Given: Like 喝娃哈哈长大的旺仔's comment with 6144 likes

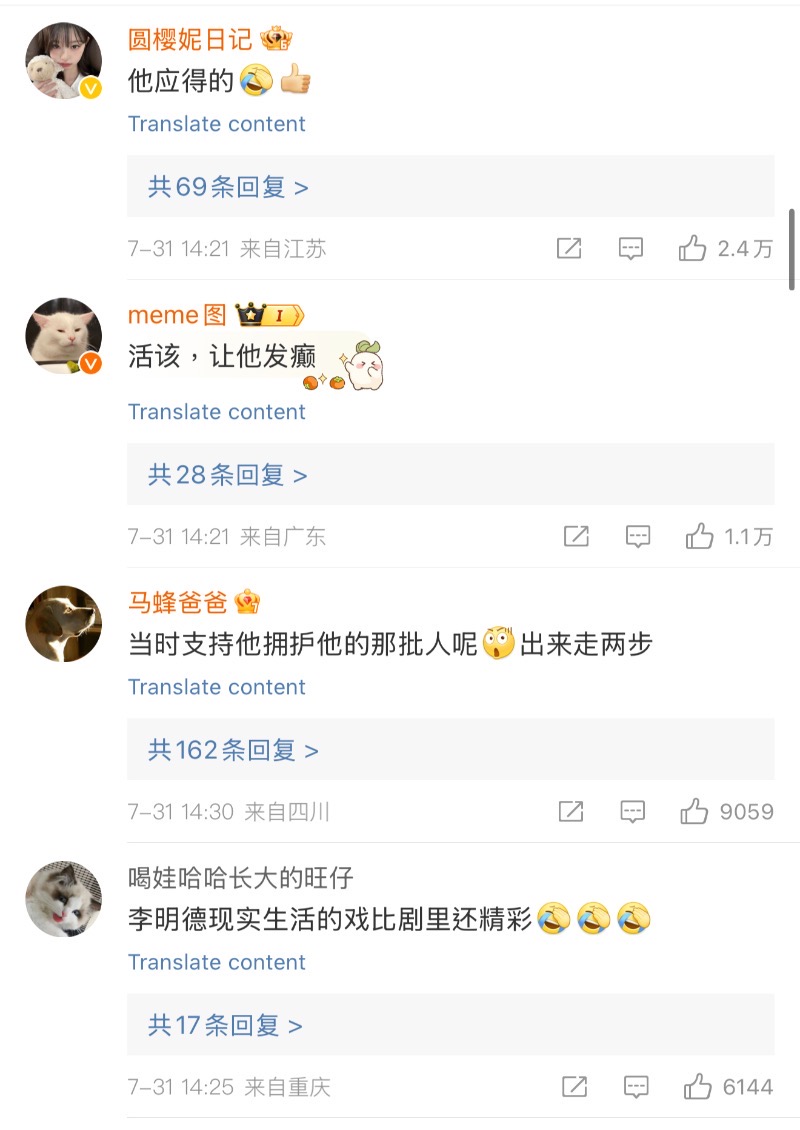Looking at the screenshot, I should click(697, 1087).
